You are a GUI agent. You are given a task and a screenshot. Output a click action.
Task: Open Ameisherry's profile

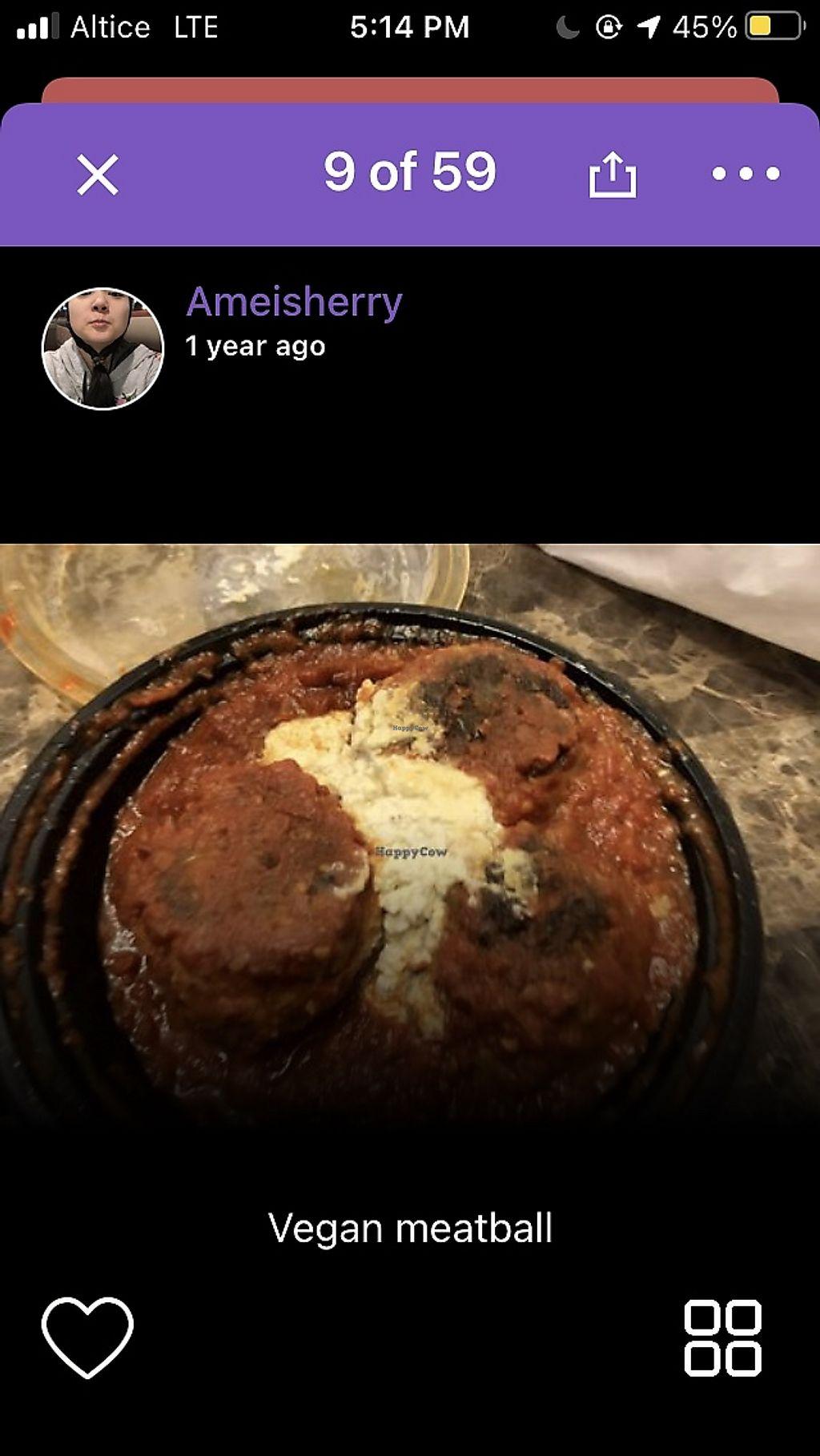click(x=294, y=303)
